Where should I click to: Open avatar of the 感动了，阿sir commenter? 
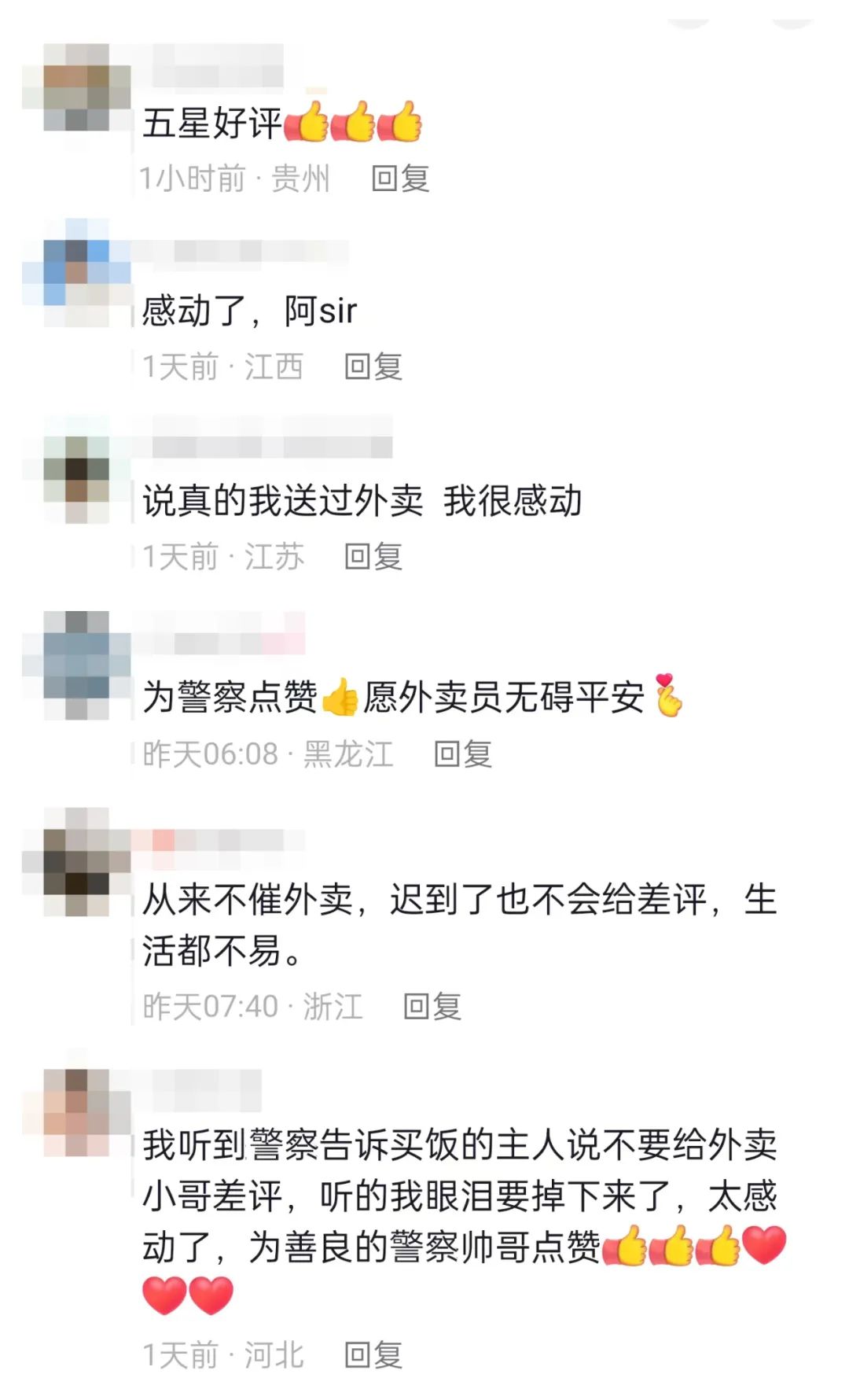pos(77,271)
